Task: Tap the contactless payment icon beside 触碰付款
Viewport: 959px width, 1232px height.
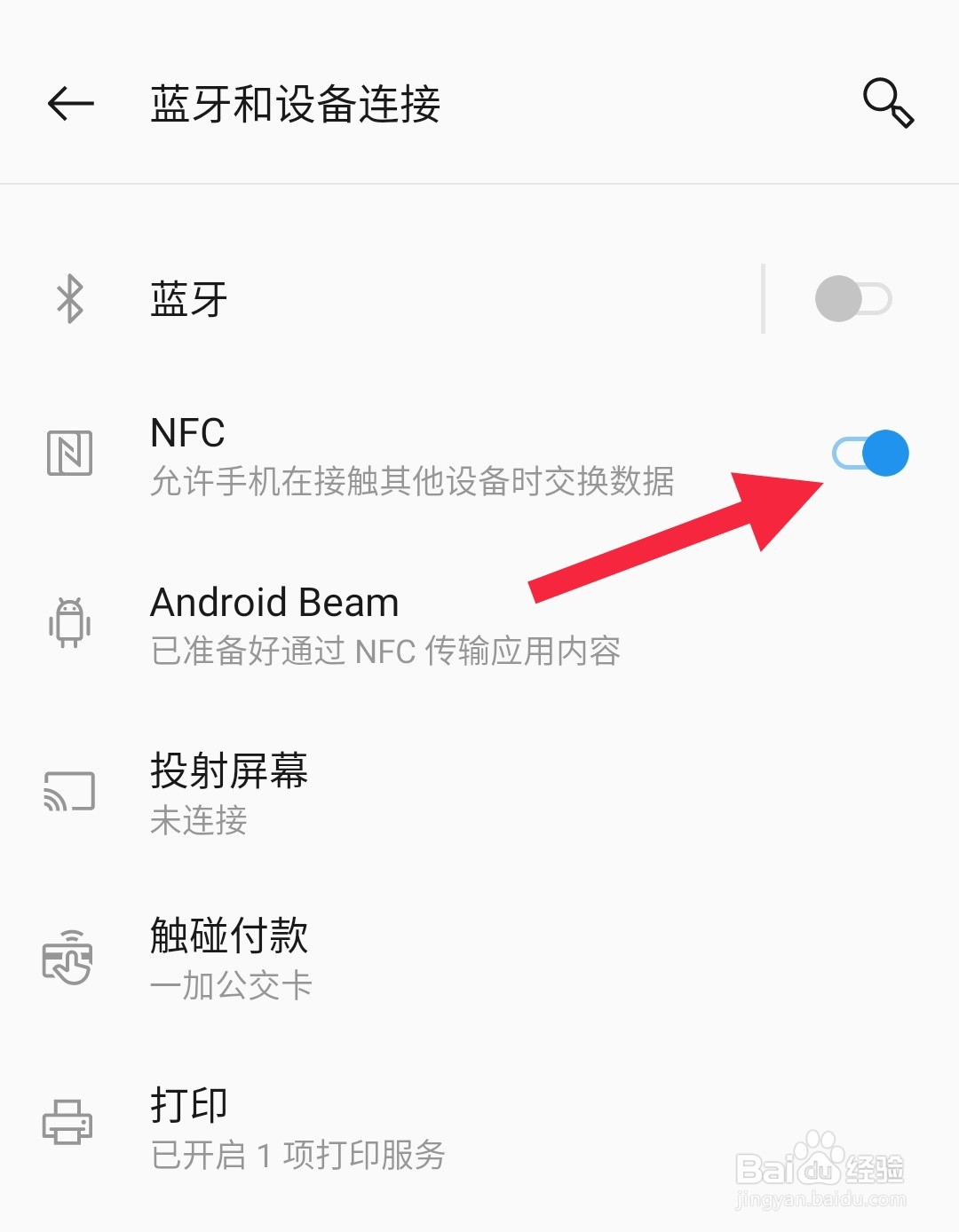Action: pos(70,955)
